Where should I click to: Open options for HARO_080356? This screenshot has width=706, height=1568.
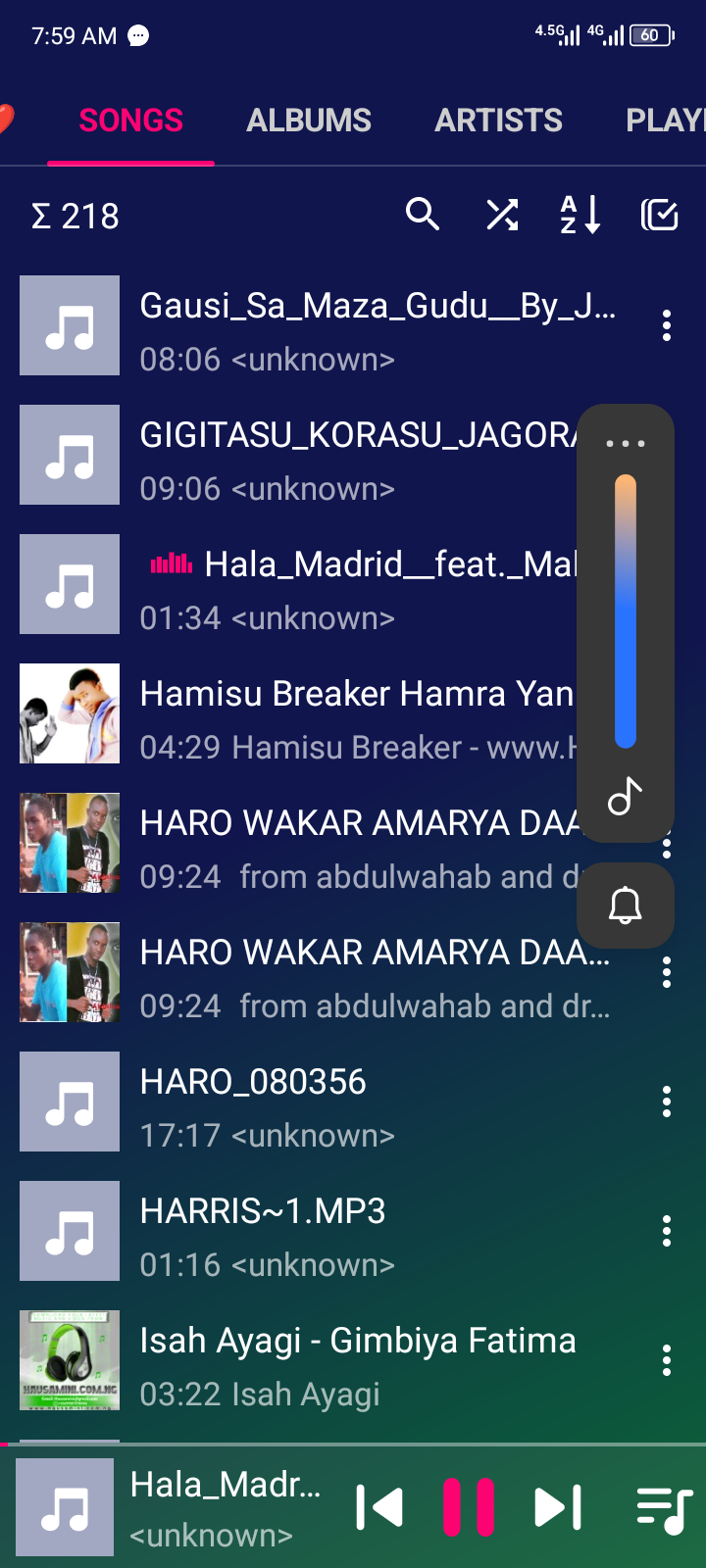(x=667, y=1102)
